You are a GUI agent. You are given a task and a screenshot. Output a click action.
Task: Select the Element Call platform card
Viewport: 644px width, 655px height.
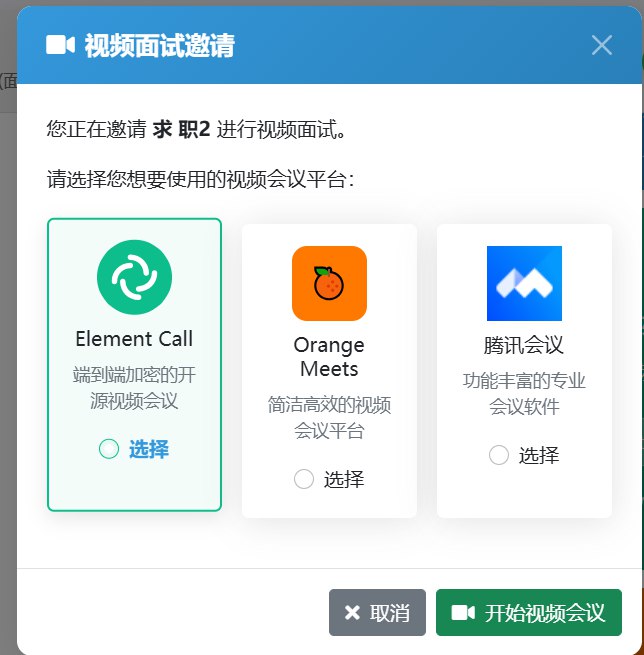pos(134,364)
